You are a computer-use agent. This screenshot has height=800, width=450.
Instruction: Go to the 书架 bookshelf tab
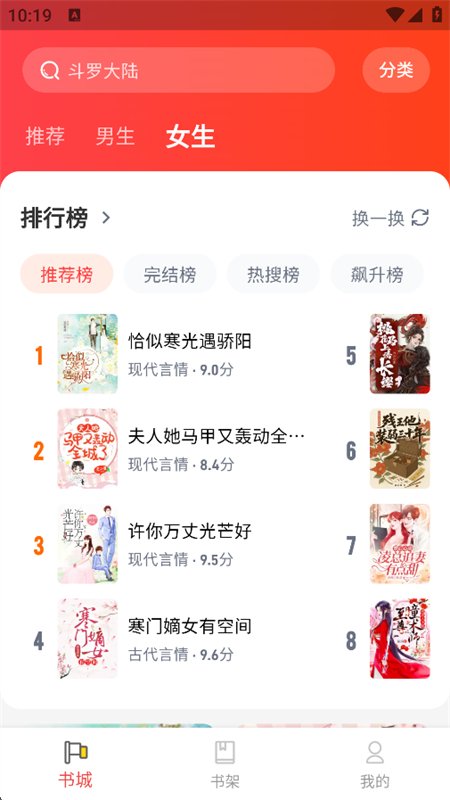pyautogui.click(x=225, y=764)
